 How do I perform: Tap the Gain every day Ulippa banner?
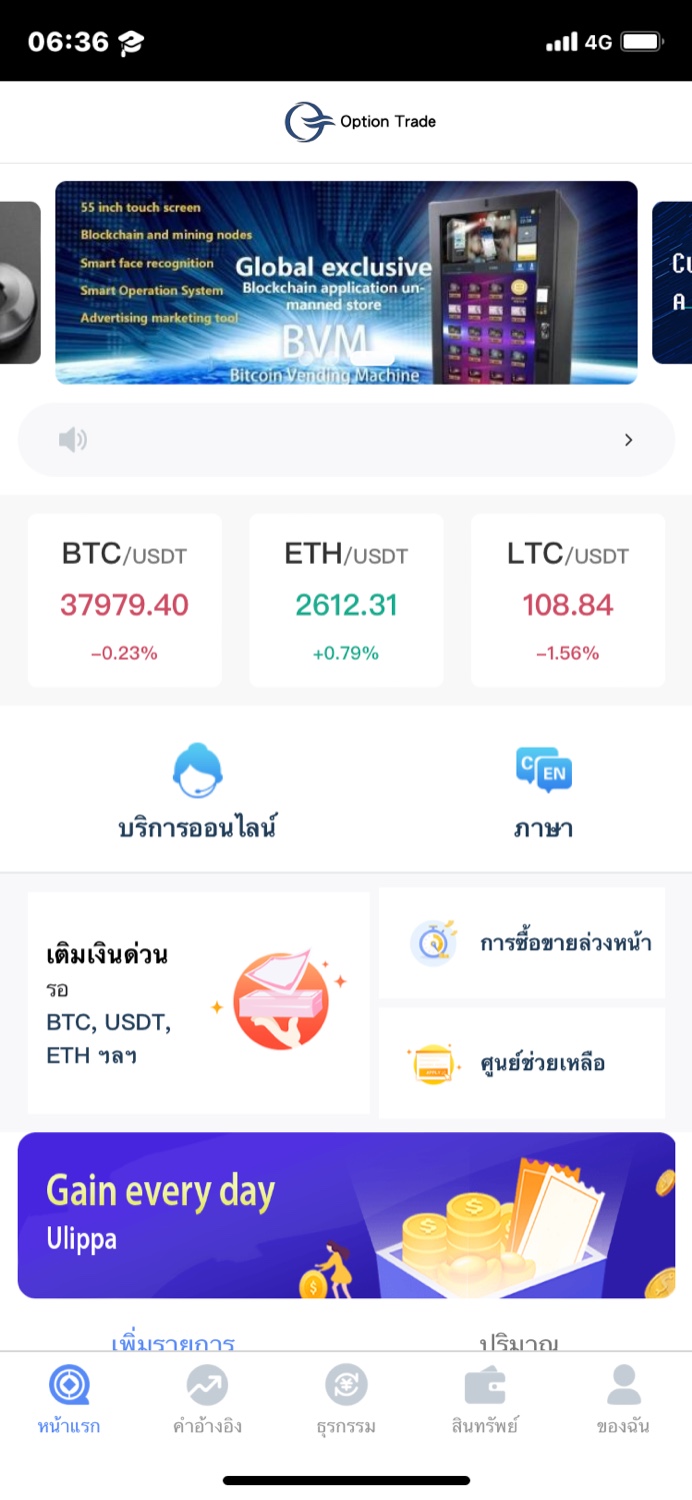[x=346, y=1215]
